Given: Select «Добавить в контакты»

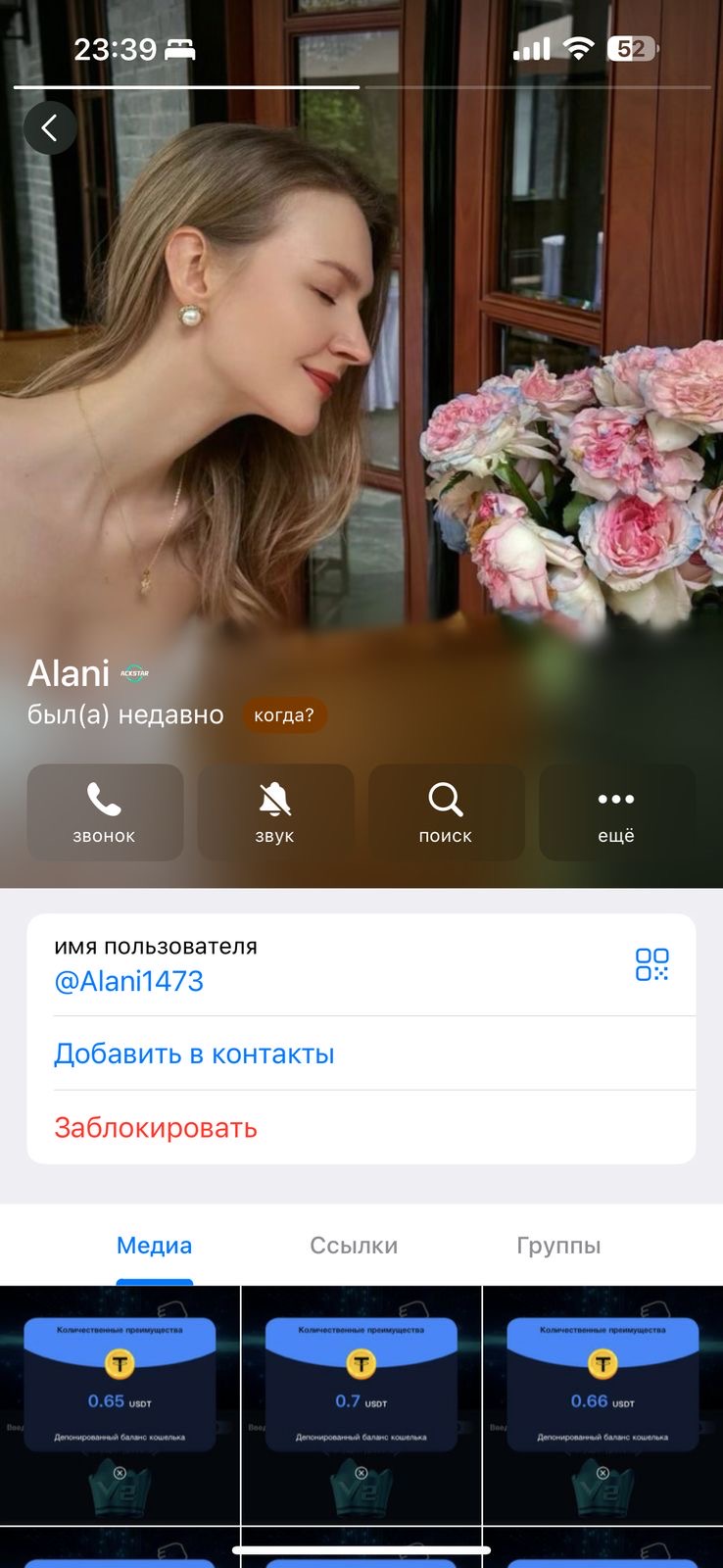Looking at the screenshot, I should pyautogui.click(x=194, y=1053).
